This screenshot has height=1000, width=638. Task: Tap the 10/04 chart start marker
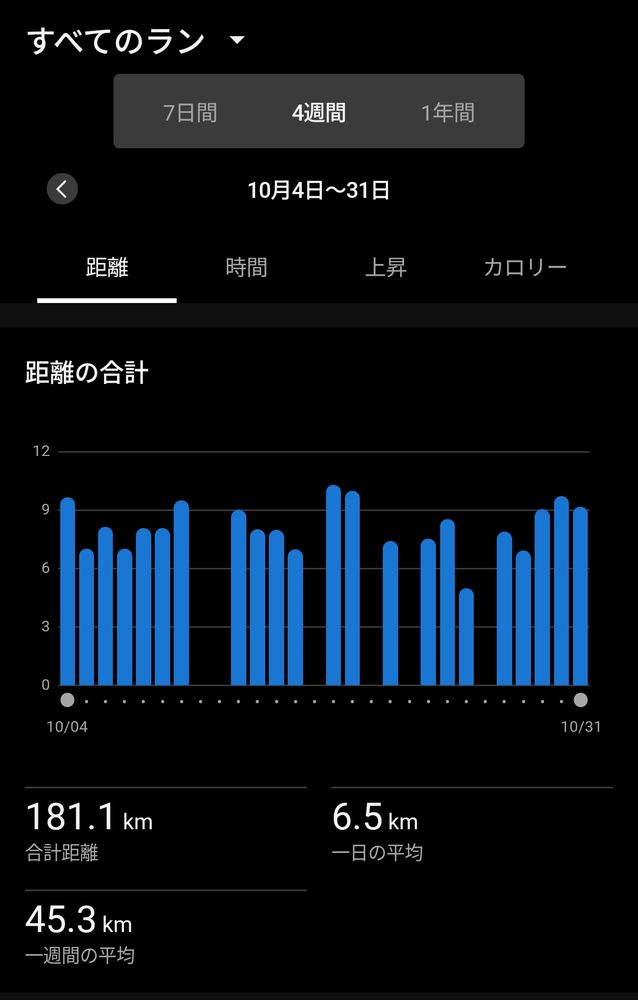67,700
